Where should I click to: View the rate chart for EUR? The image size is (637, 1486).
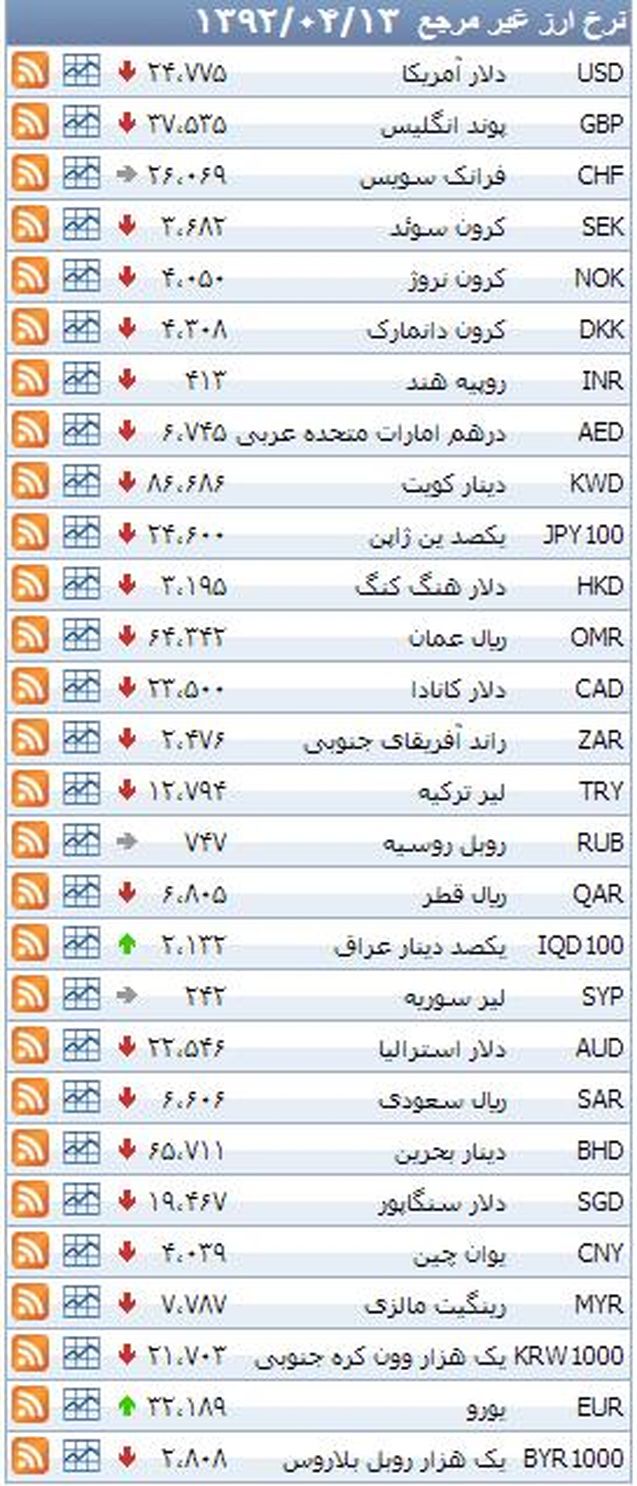coord(81,1406)
